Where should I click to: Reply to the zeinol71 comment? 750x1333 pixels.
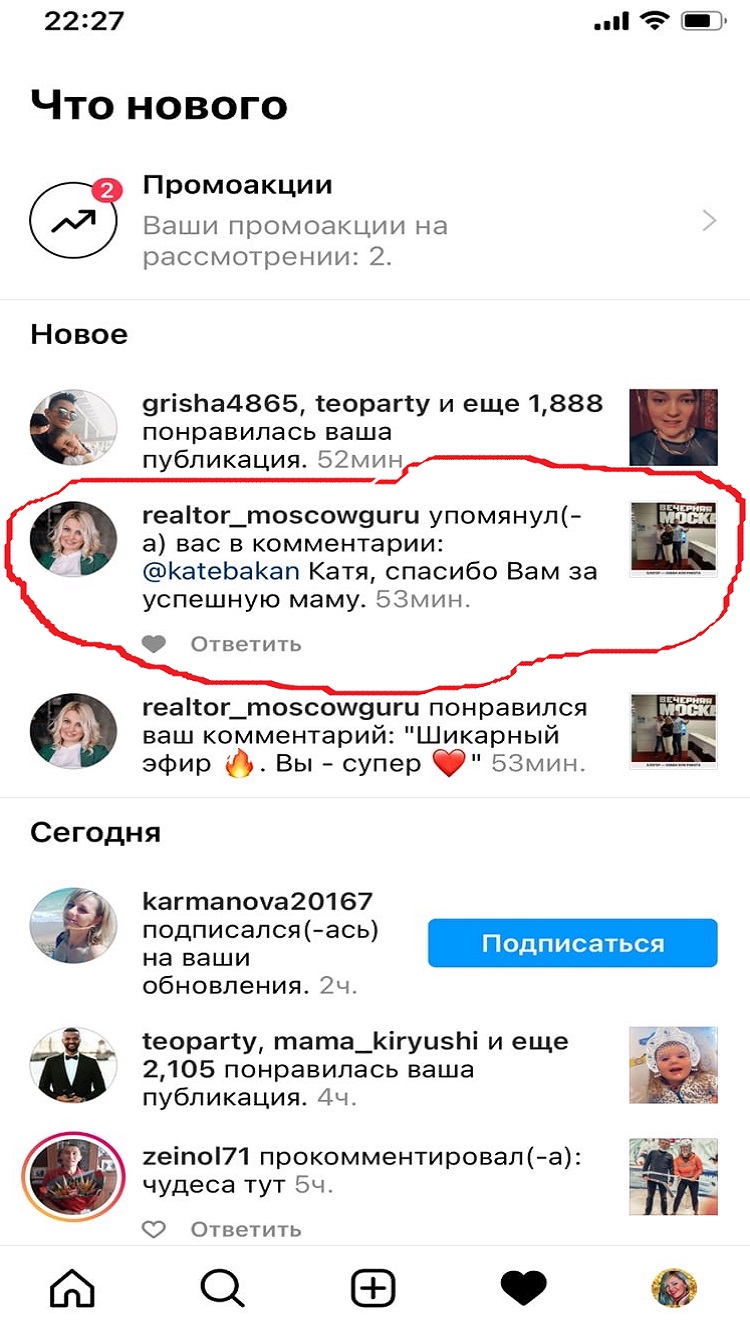click(x=246, y=1229)
